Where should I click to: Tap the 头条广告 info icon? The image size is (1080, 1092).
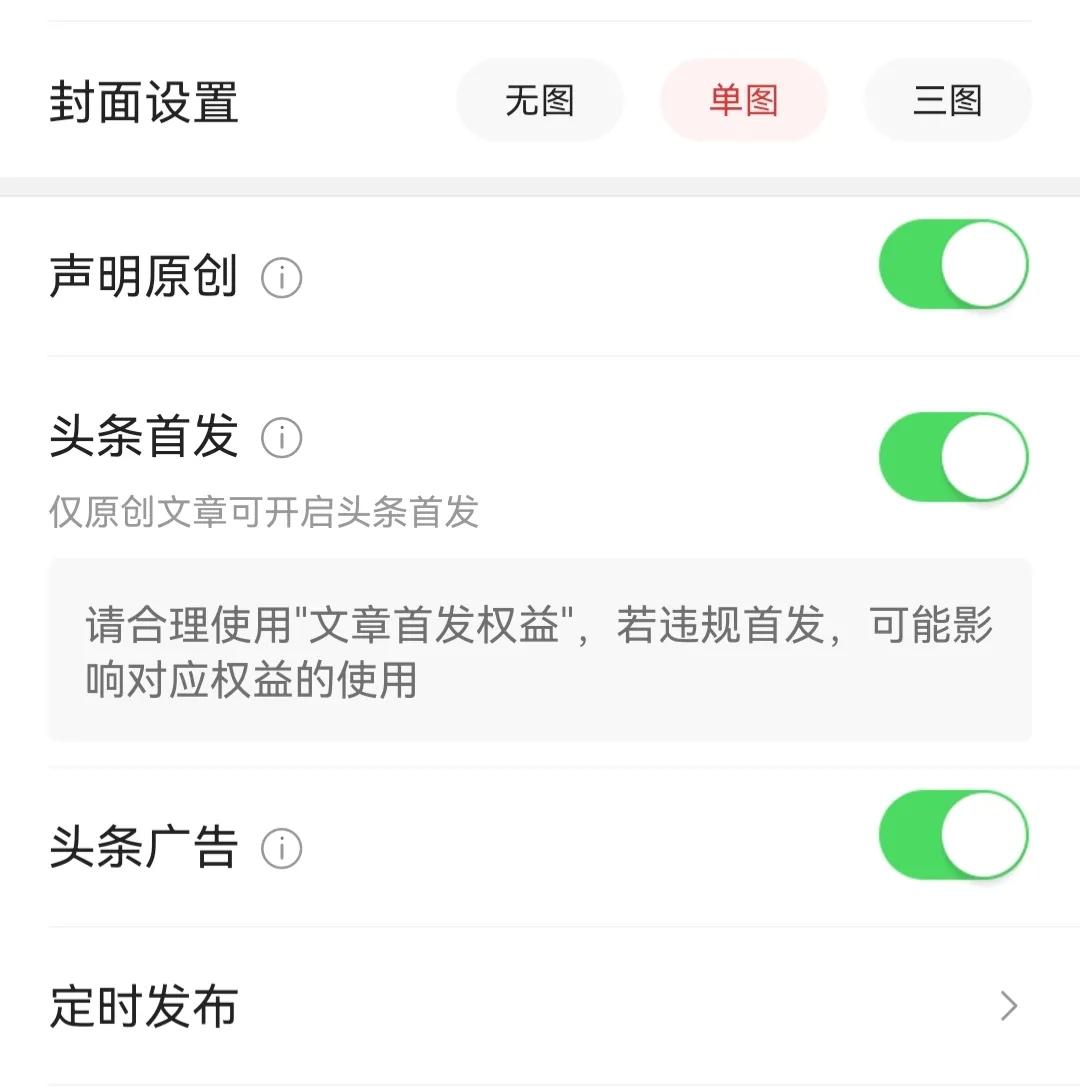click(x=283, y=848)
